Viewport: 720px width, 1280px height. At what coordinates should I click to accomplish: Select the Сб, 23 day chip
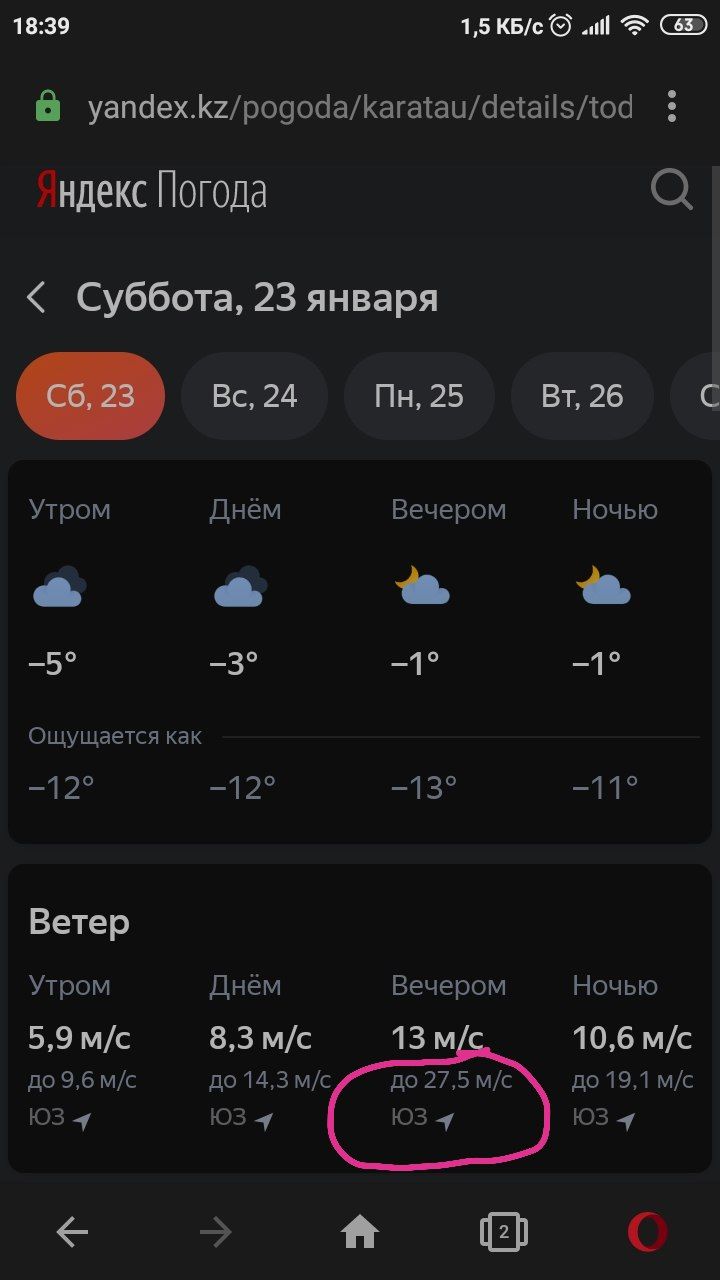point(90,396)
